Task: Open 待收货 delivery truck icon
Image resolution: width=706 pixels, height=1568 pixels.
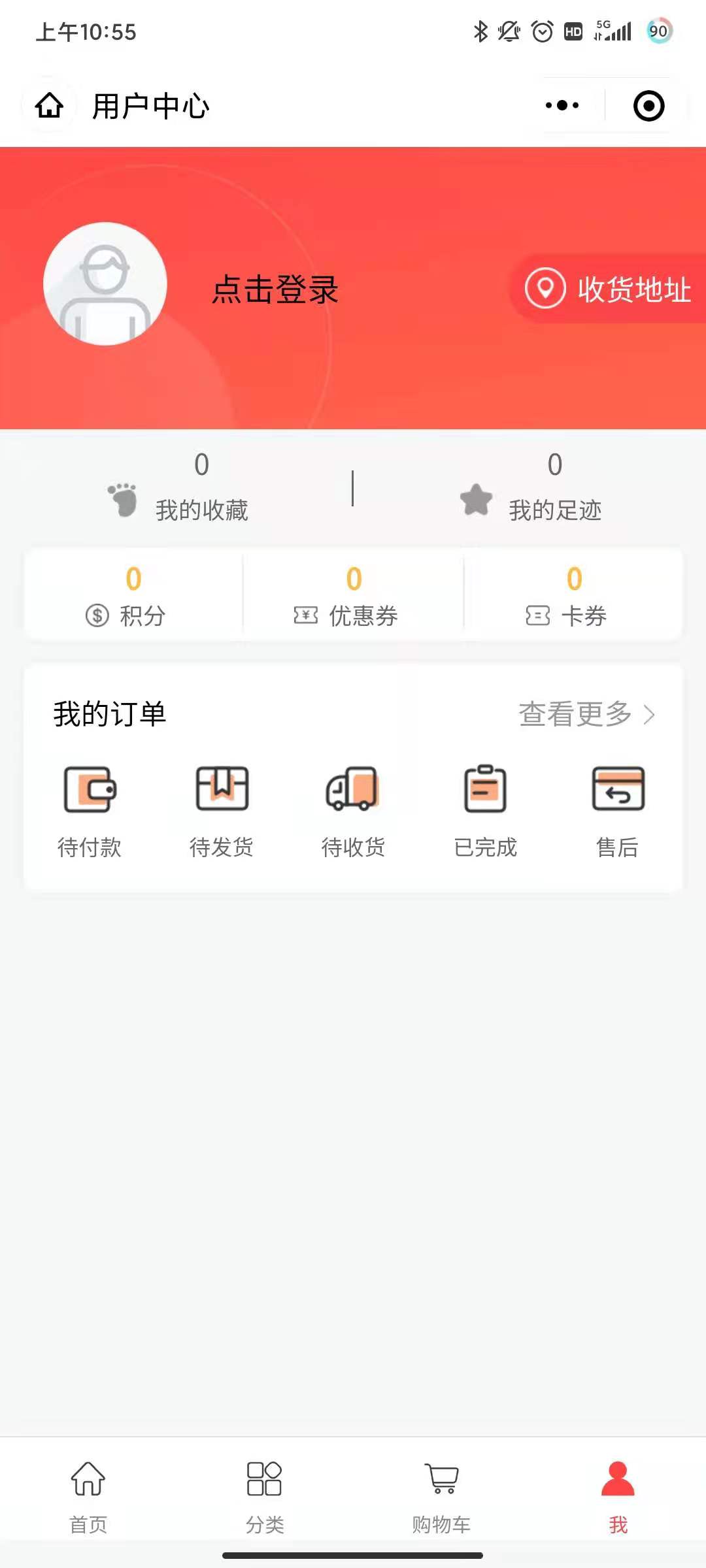Action: click(x=352, y=791)
